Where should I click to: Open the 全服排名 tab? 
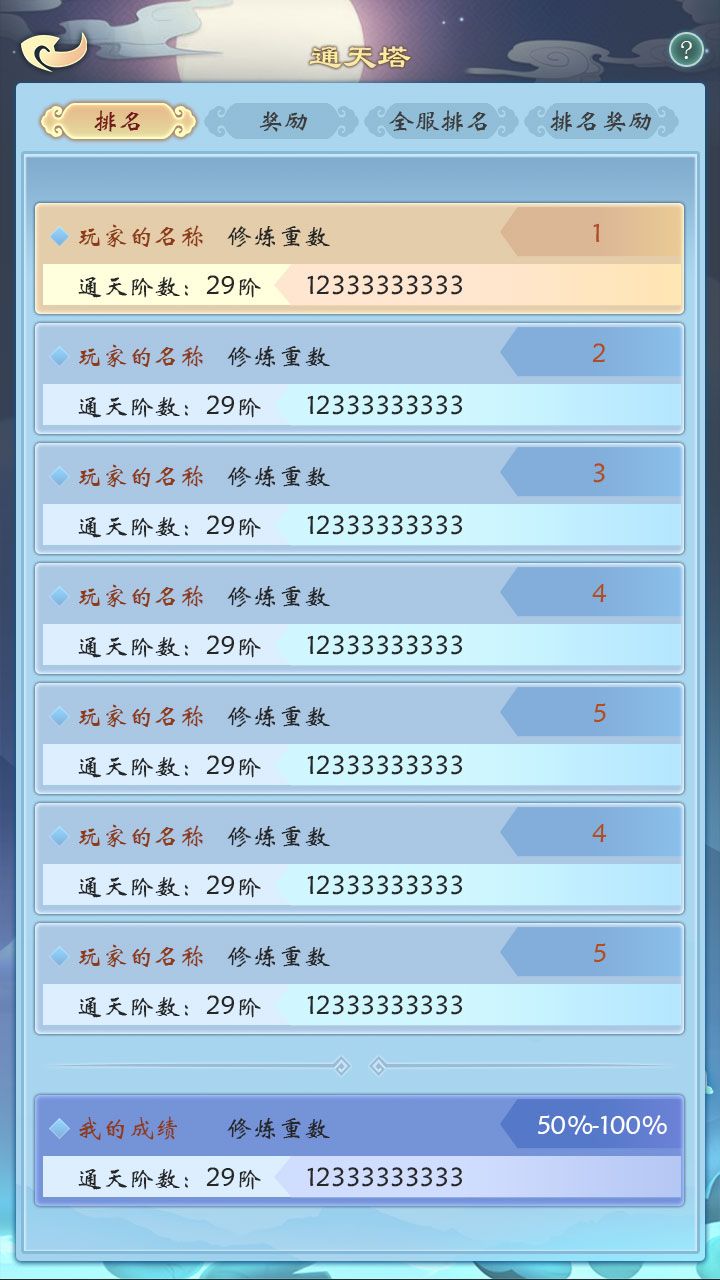click(438, 122)
